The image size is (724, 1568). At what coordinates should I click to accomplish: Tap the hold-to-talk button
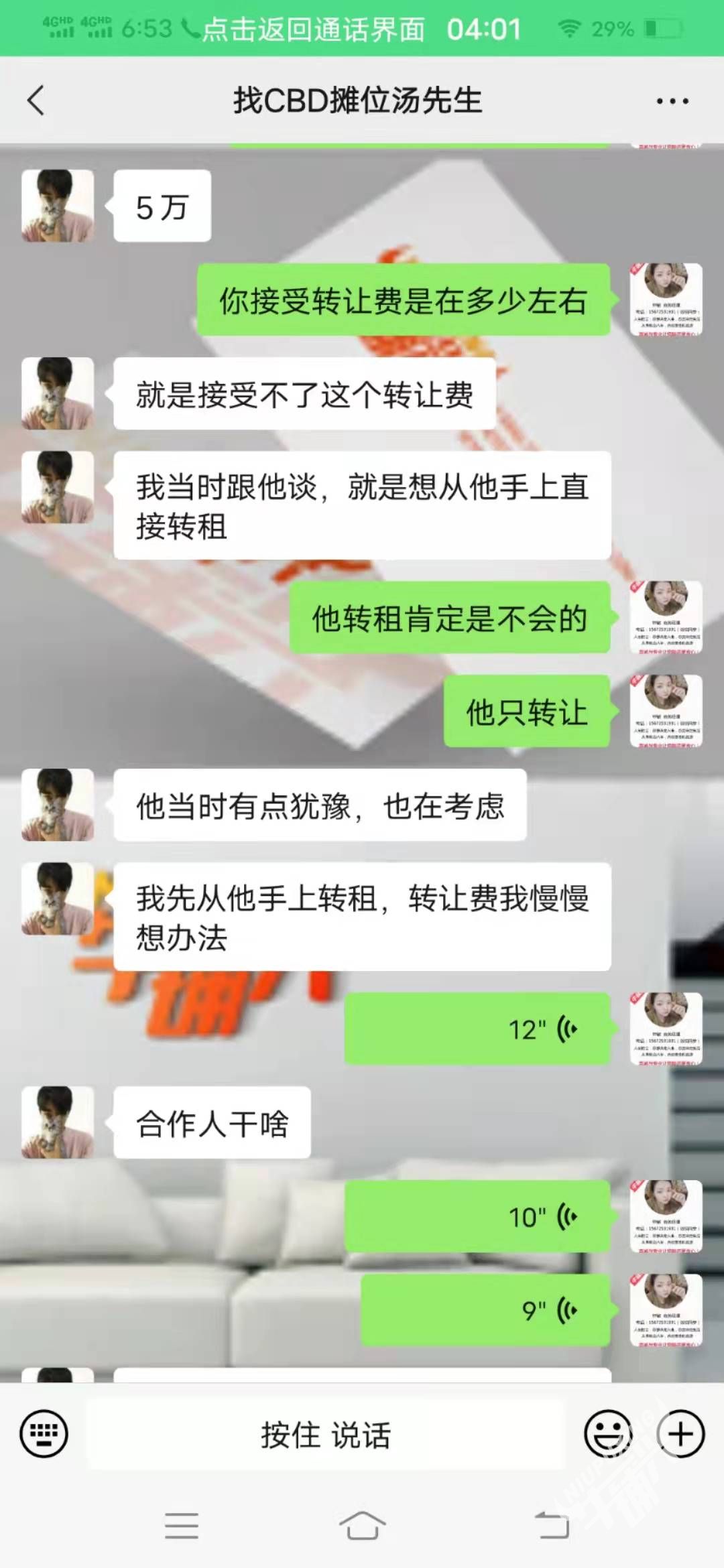326,1435
